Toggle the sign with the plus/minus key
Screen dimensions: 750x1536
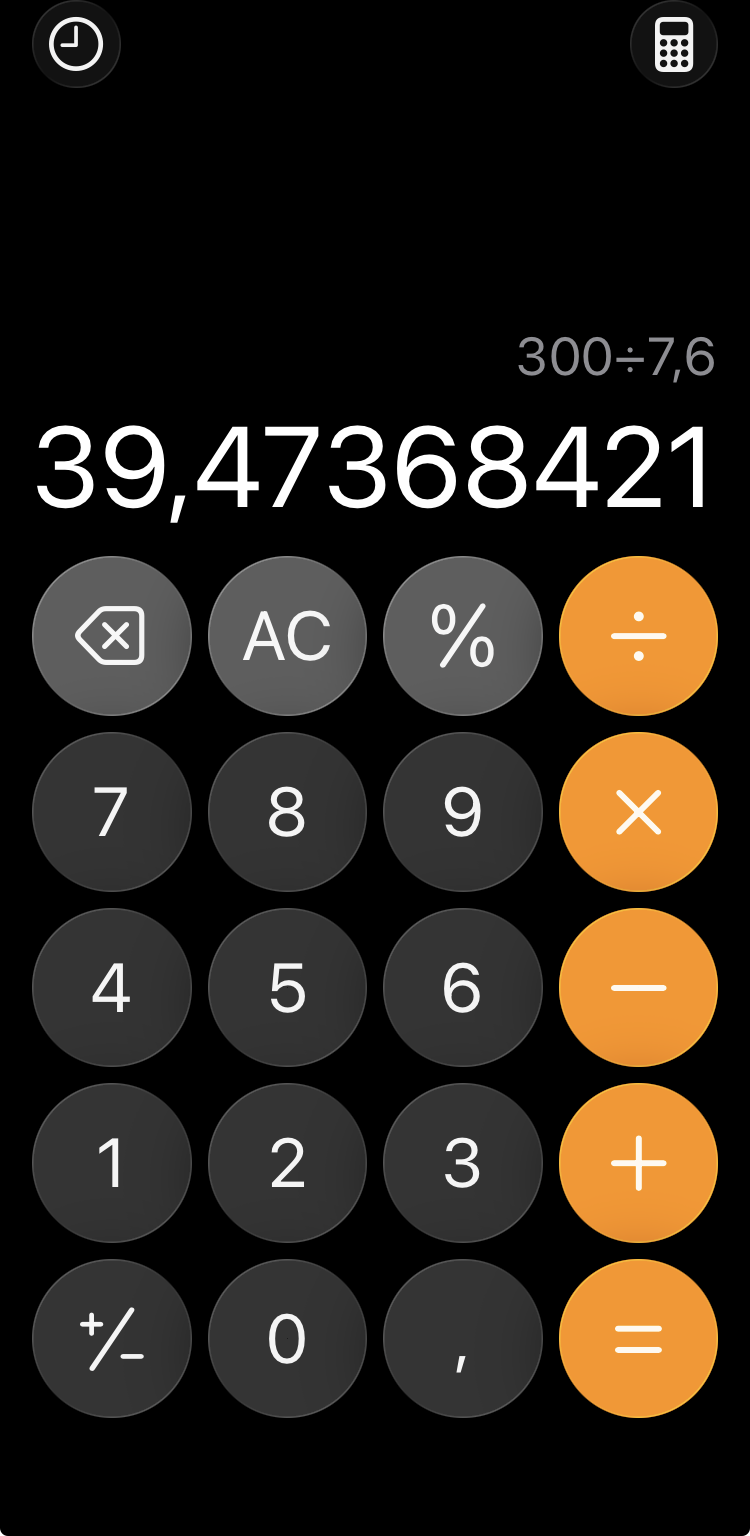tap(111, 1339)
